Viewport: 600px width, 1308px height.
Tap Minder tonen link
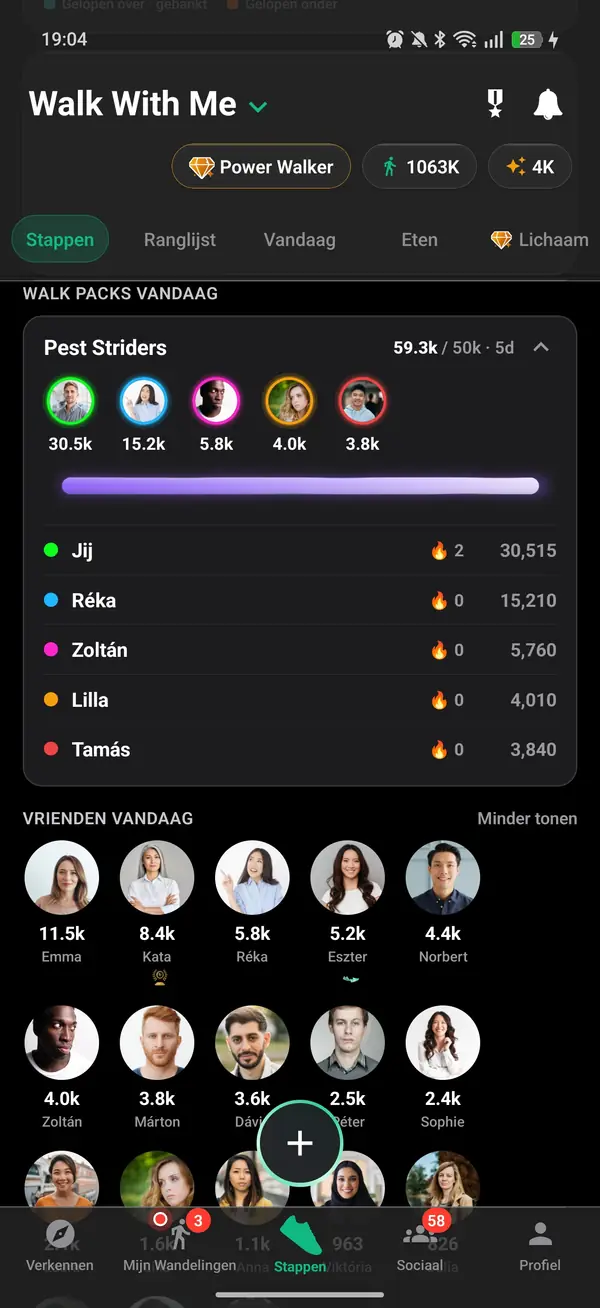click(527, 818)
